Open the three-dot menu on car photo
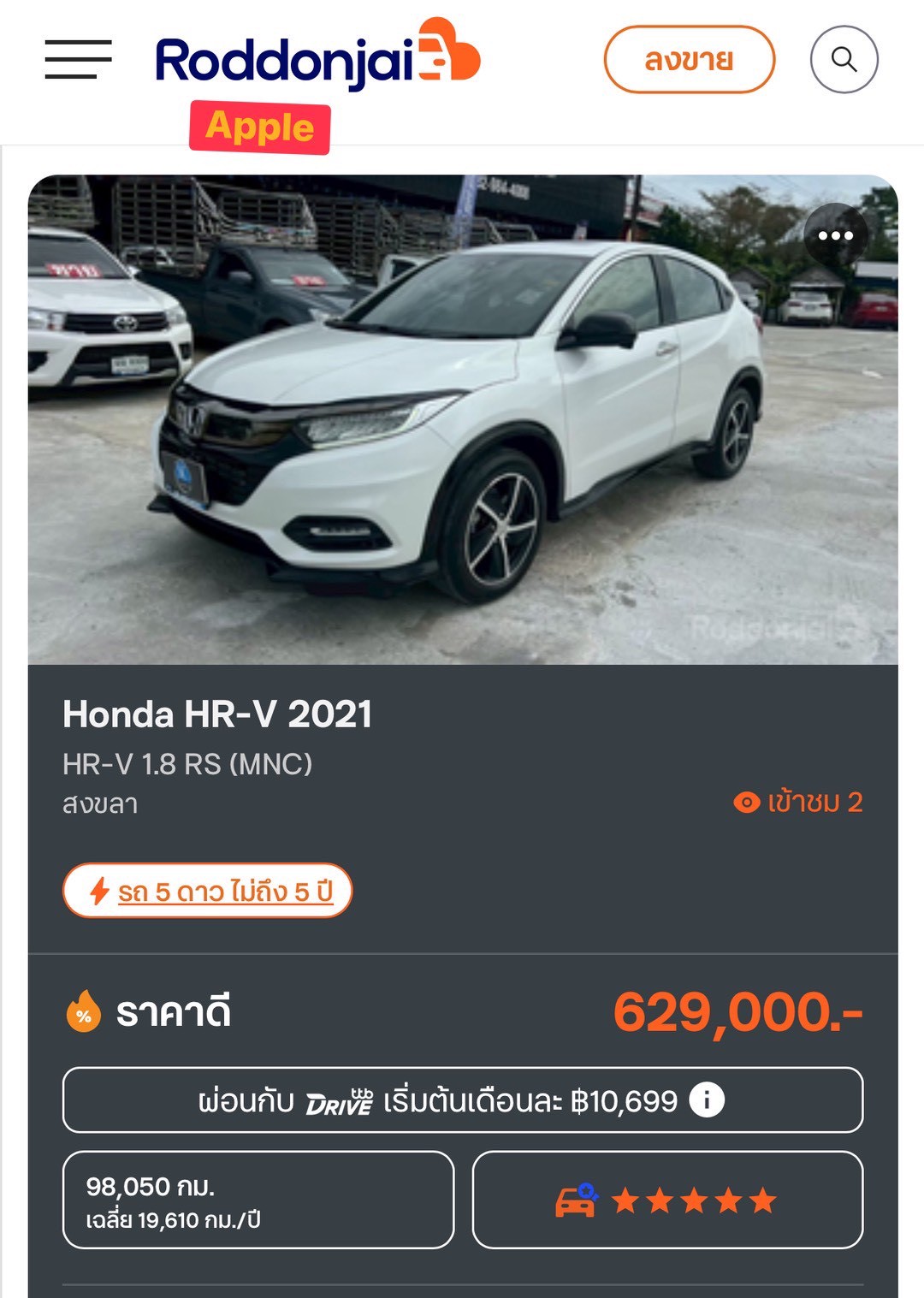This screenshot has width=924, height=1298. tap(835, 235)
